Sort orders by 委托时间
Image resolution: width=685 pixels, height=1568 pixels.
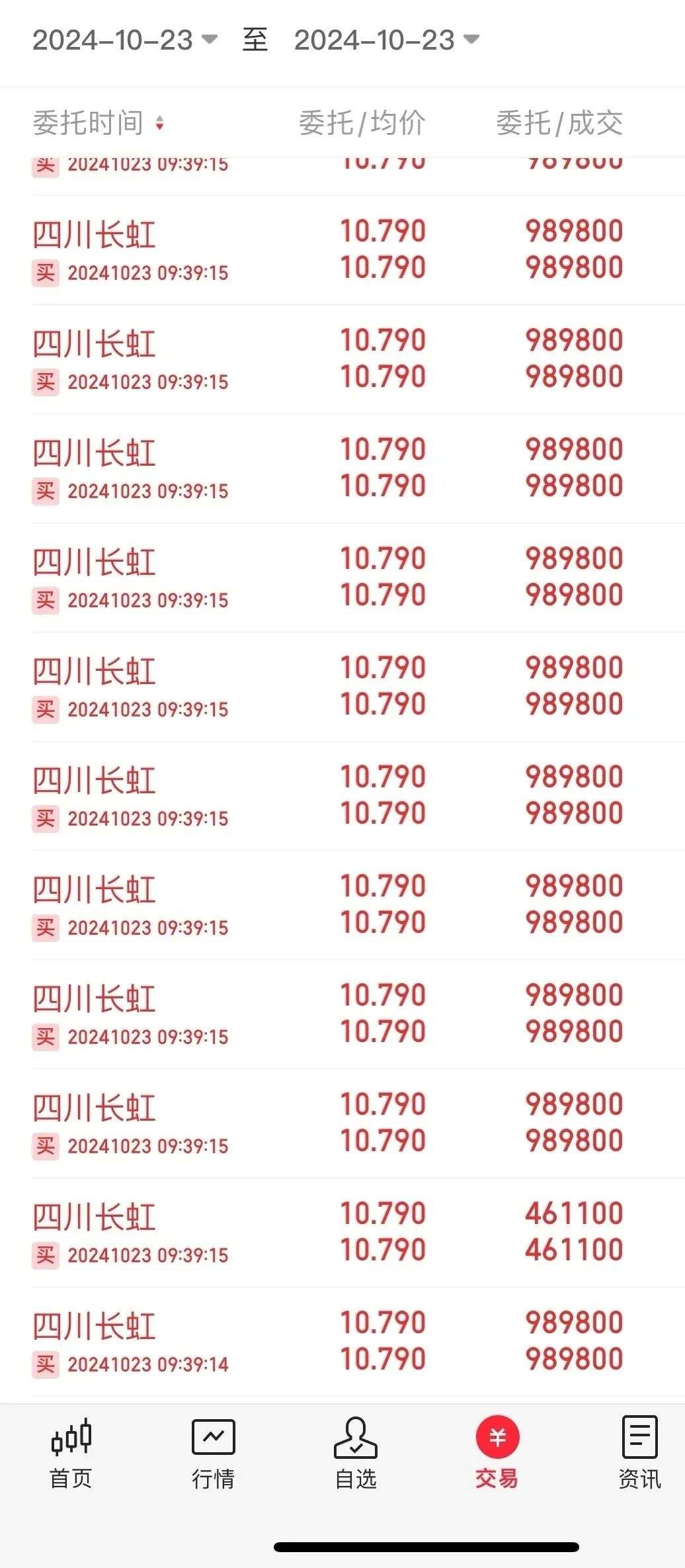(x=99, y=123)
